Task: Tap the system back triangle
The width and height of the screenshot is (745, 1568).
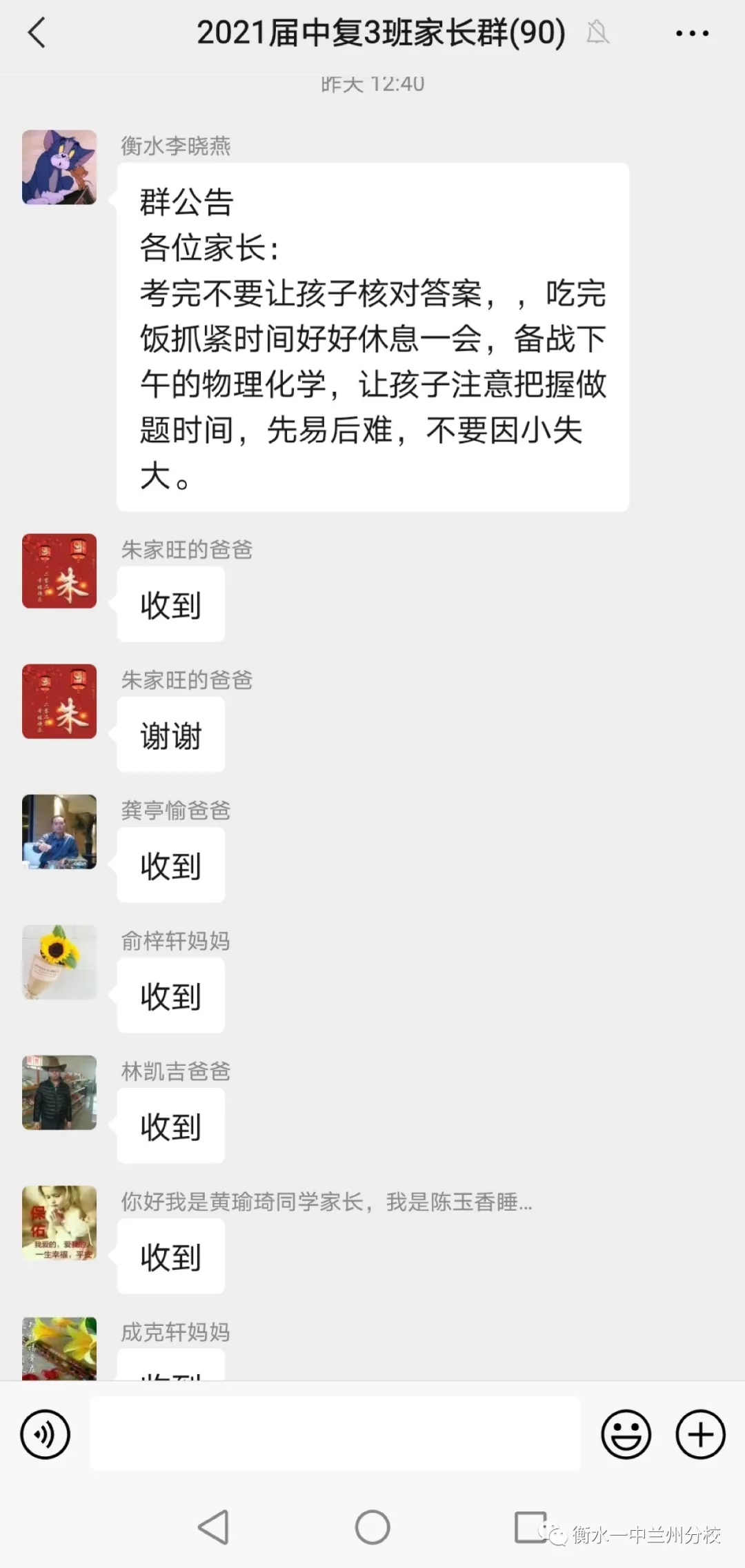Action: [214, 1527]
